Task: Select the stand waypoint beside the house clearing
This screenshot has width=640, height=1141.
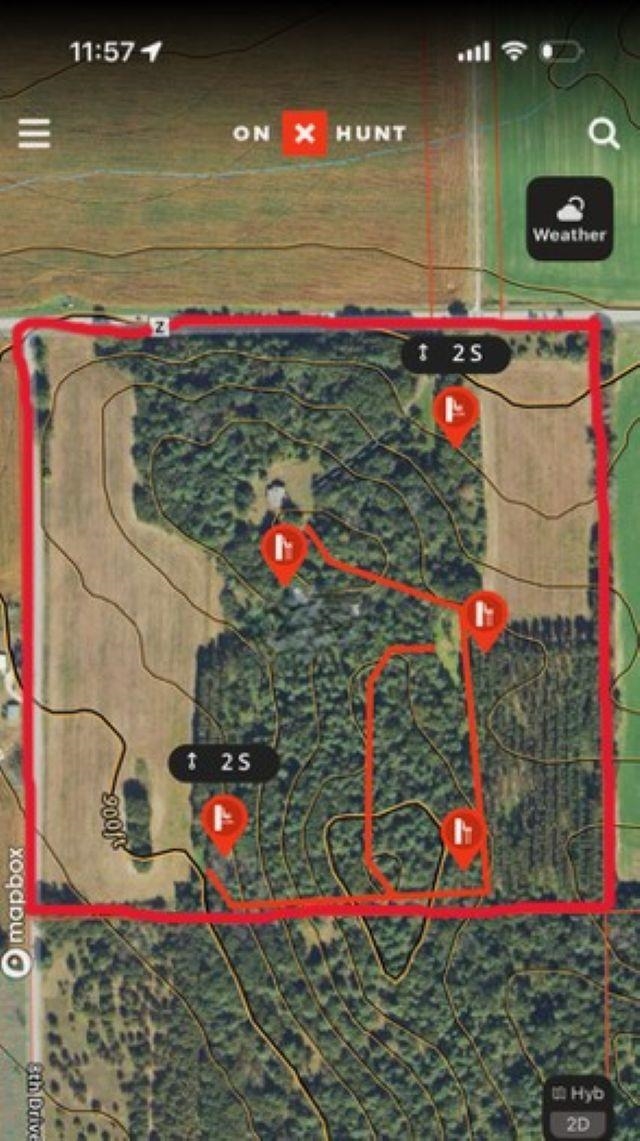Action: (x=283, y=549)
